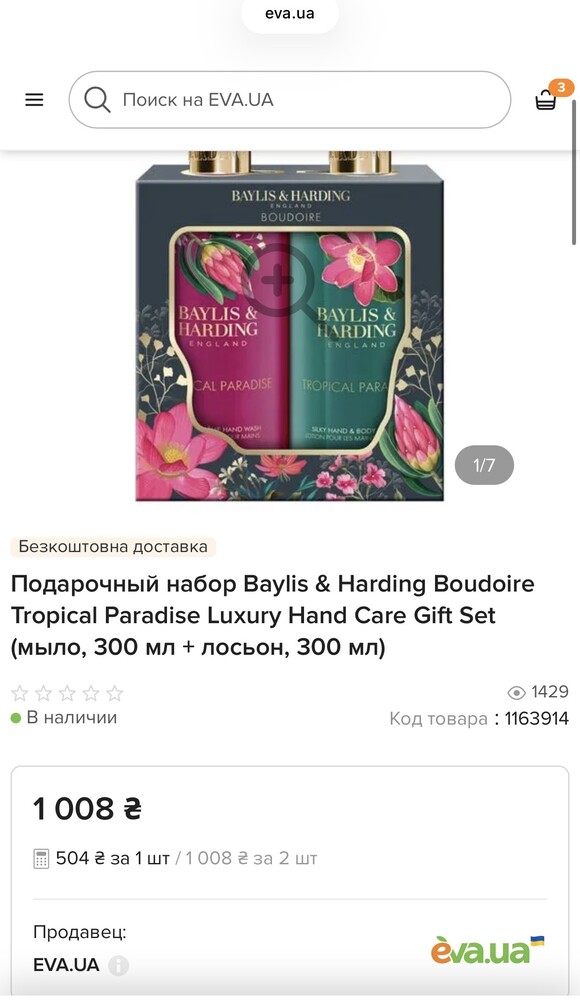The image size is (580, 1000).
Task: Tap the seller info icon next to EVA.UA
Action: point(118,965)
